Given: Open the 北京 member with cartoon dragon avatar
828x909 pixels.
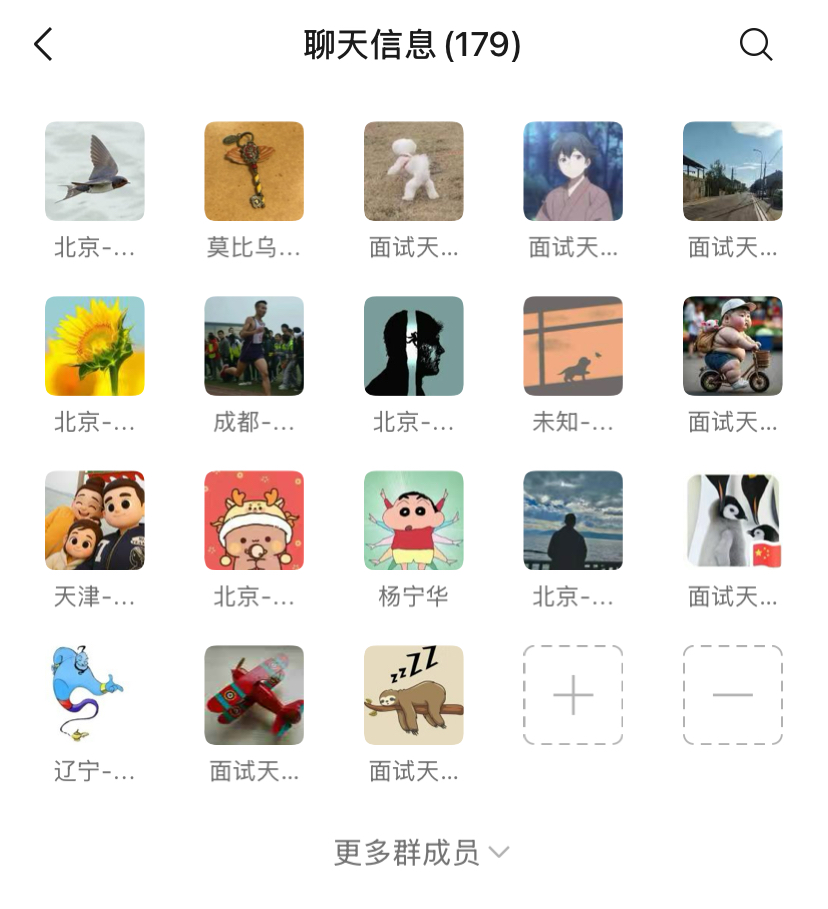Looking at the screenshot, I should pos(254,521).
